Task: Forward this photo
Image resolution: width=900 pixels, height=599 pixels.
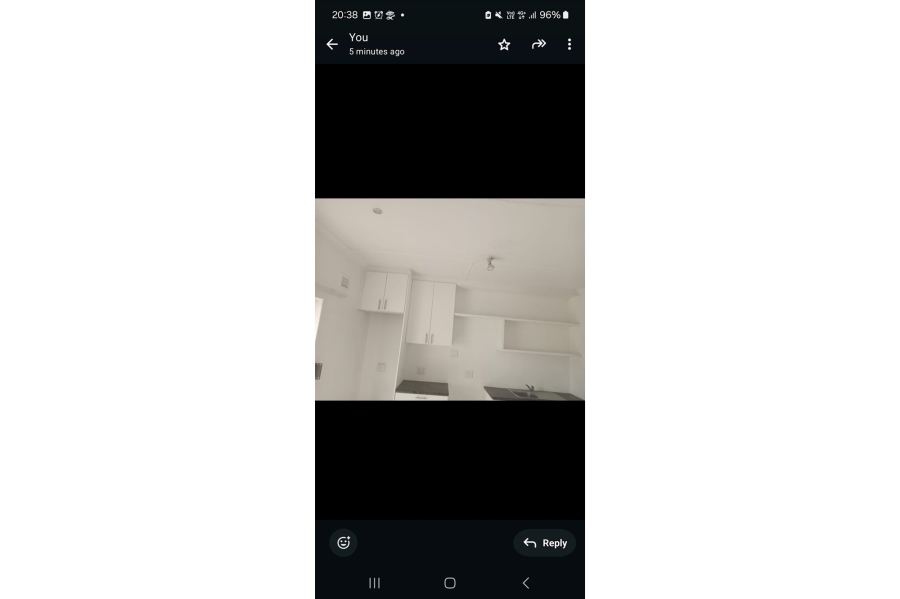Action: [x=538, y=45]
